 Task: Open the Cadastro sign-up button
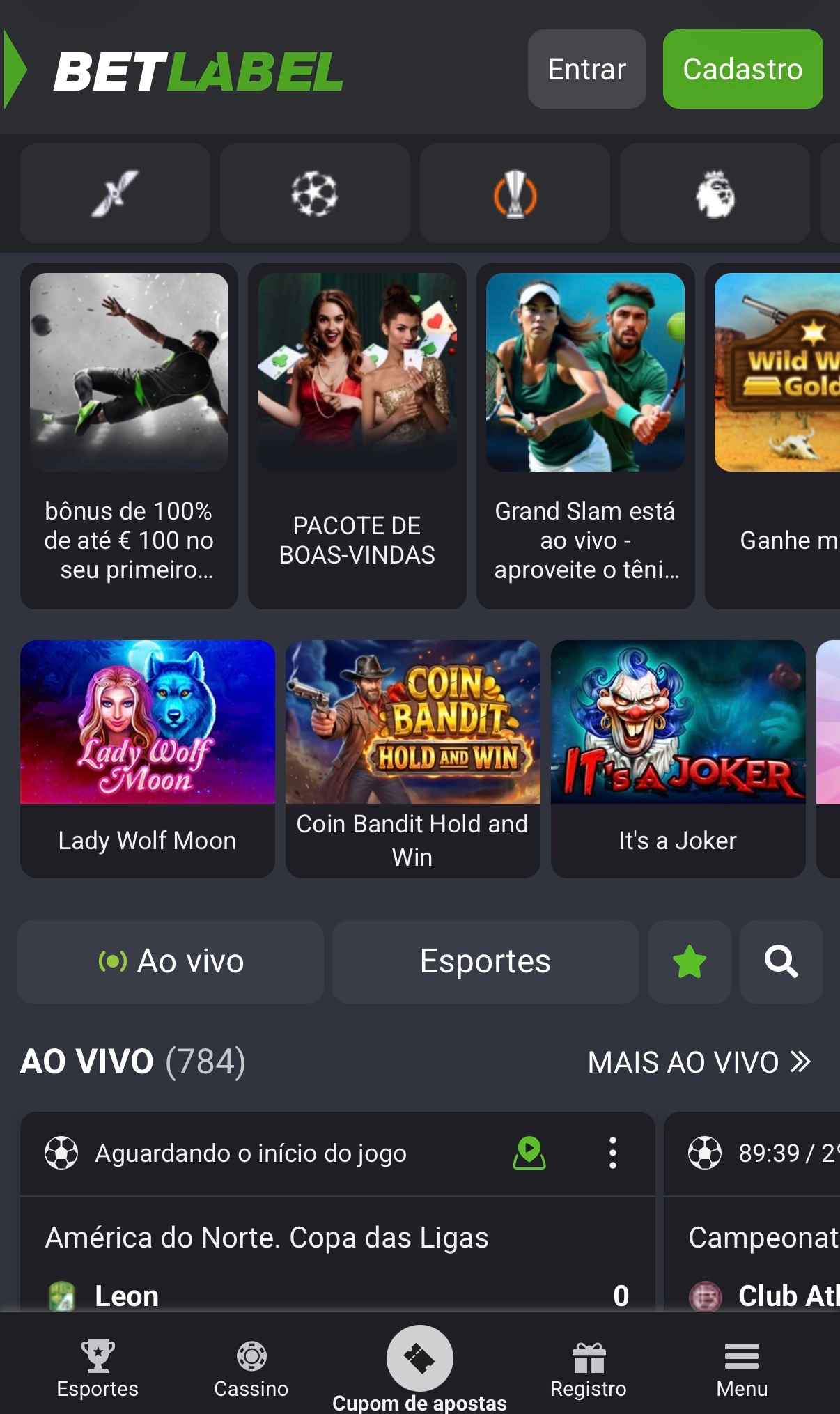coord(742,69)
